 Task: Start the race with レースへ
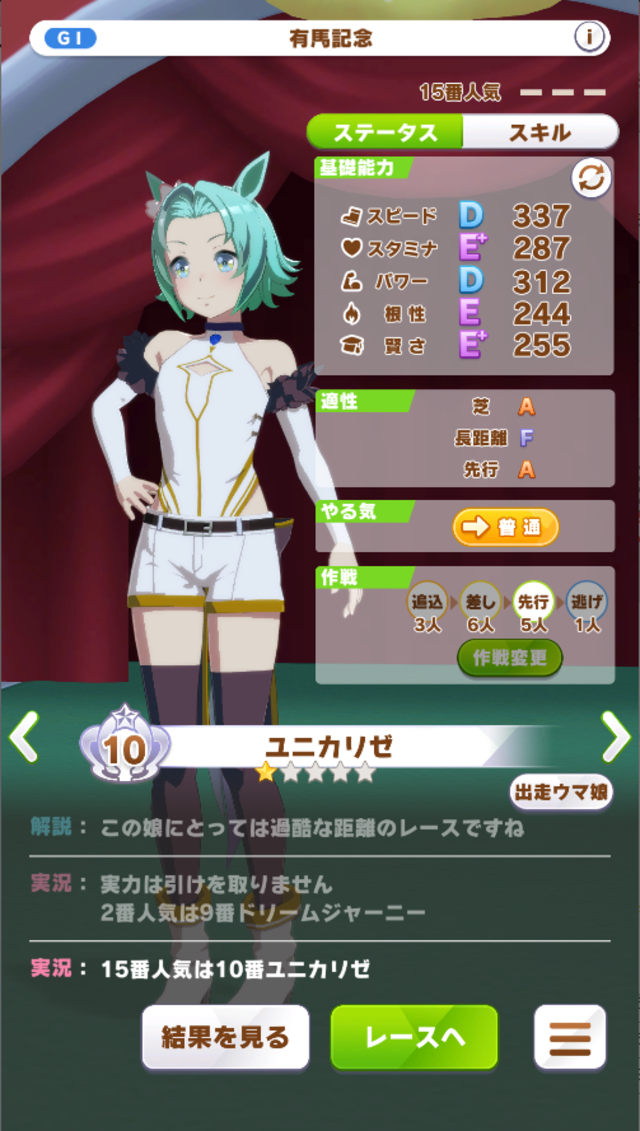(x=414, y=1038)
